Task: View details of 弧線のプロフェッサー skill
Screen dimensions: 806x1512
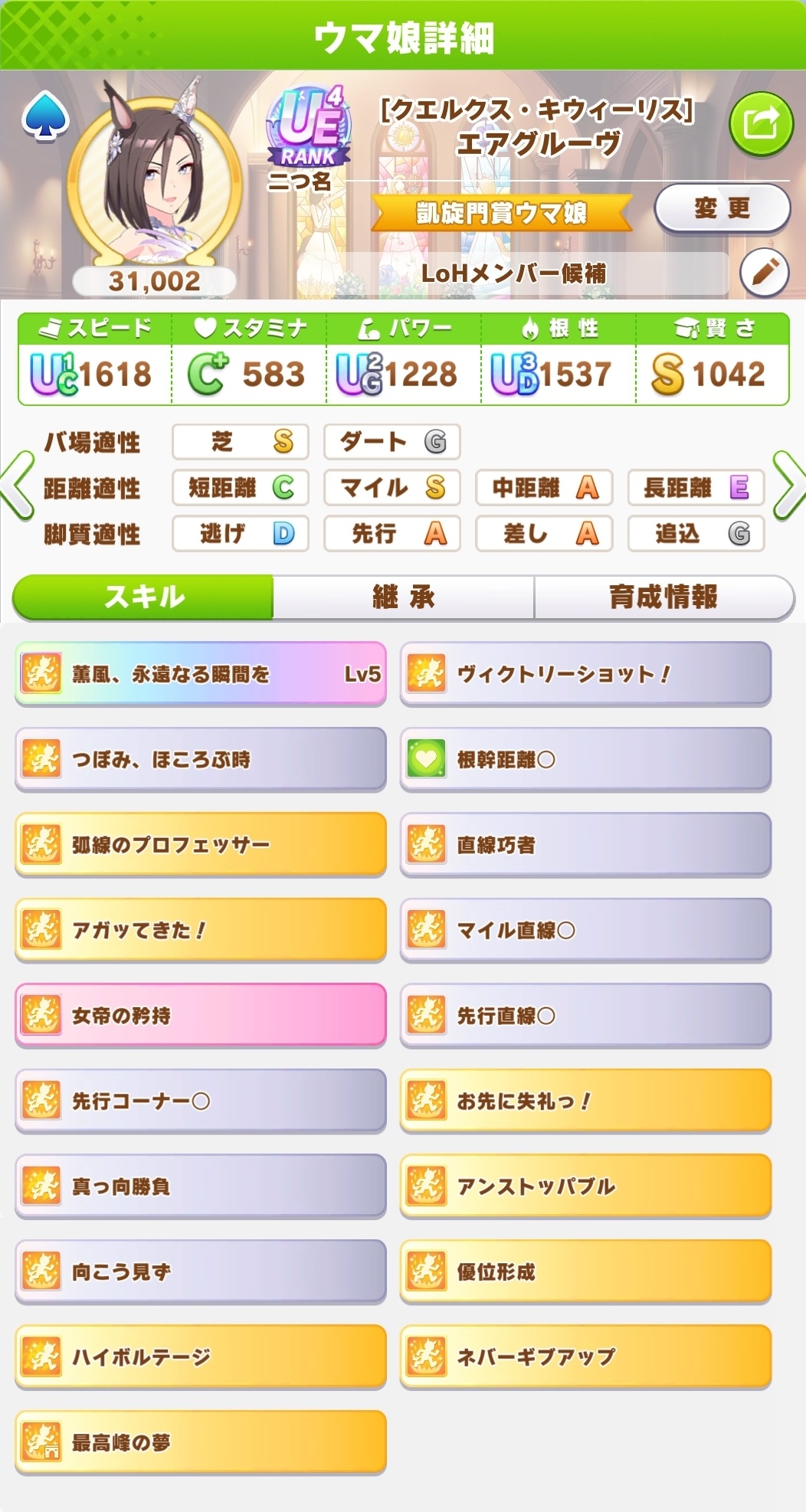Action: [x=201, y=845]
